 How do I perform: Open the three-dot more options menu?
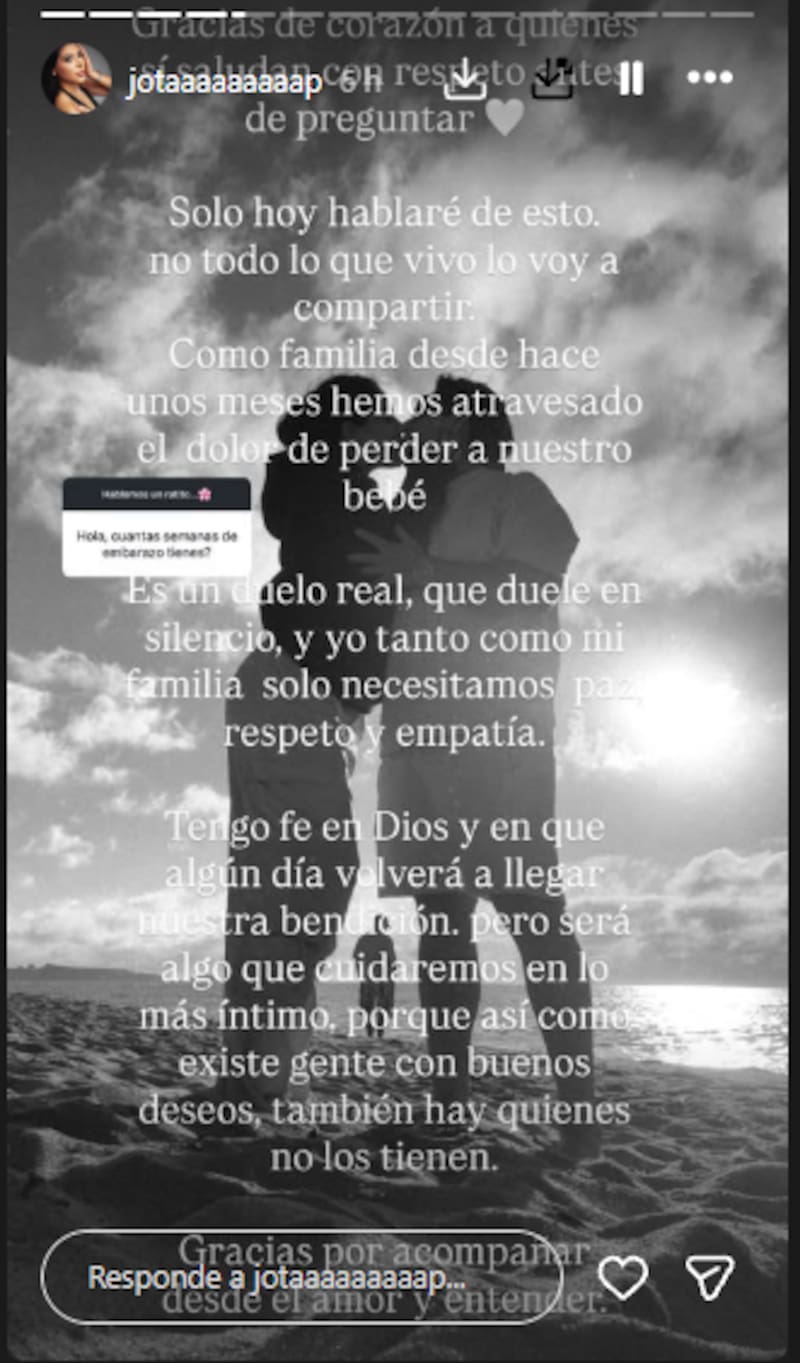[x=710, y=78]
